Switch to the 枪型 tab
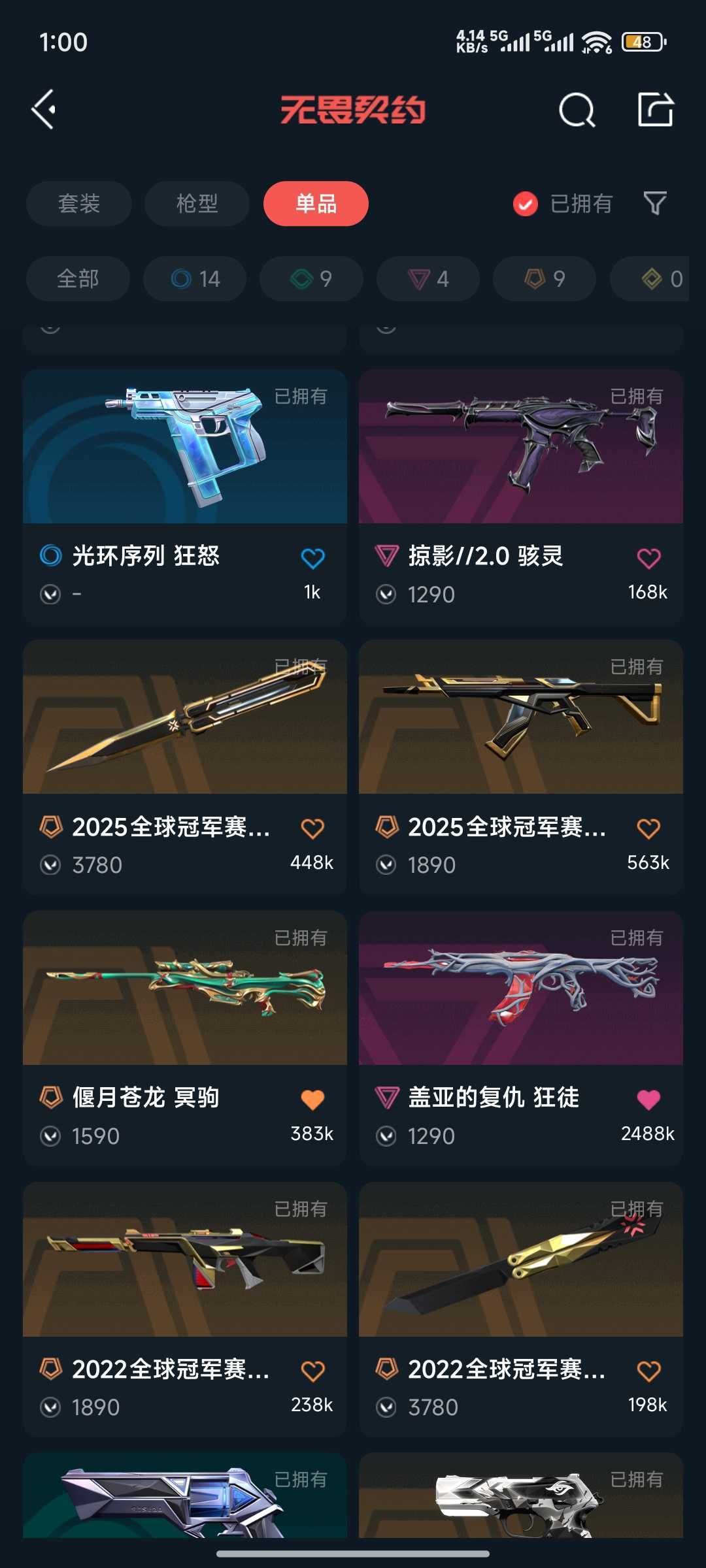706x1568 pixels. tap(196, 204)
